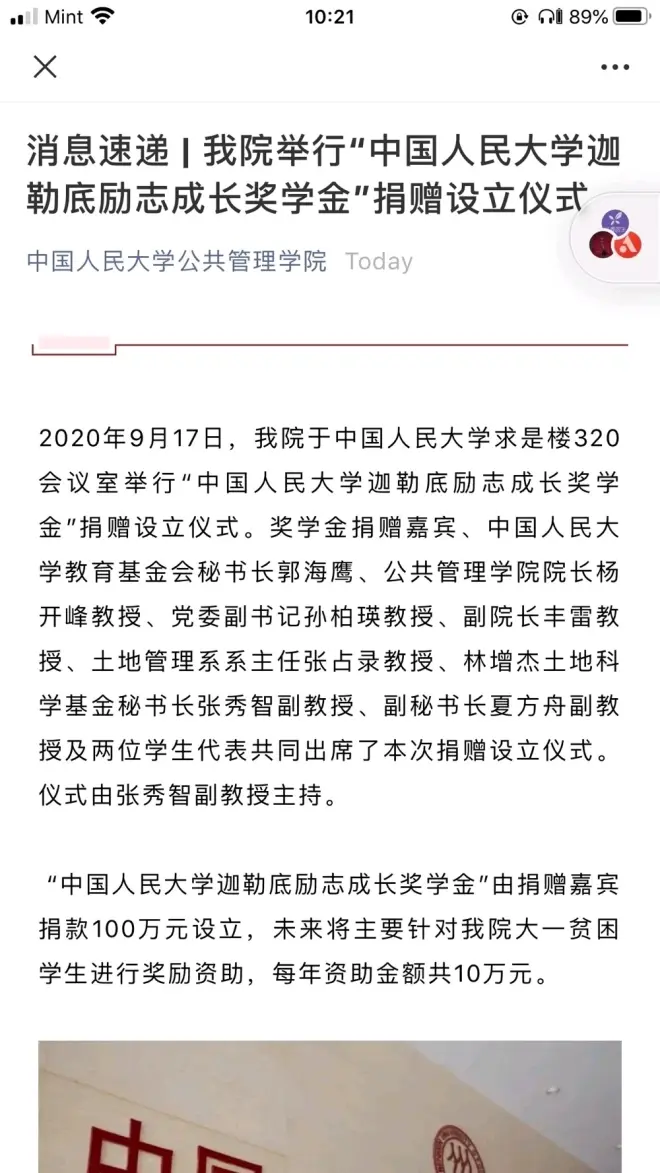This screenshot has height=1173, width=660.
Task: Close the article page
Action: 45,67
